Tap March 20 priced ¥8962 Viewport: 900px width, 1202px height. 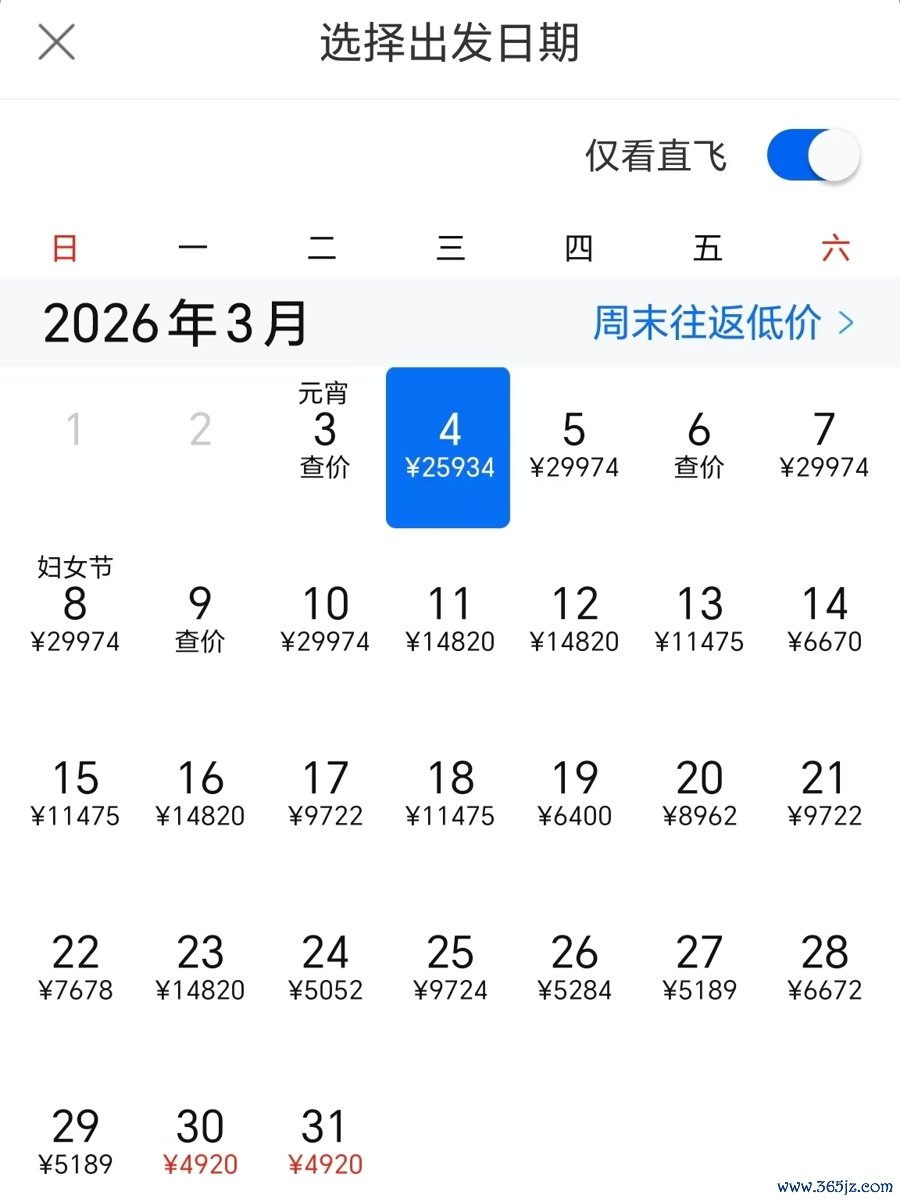pyautogui.click(x=699, y=793)
